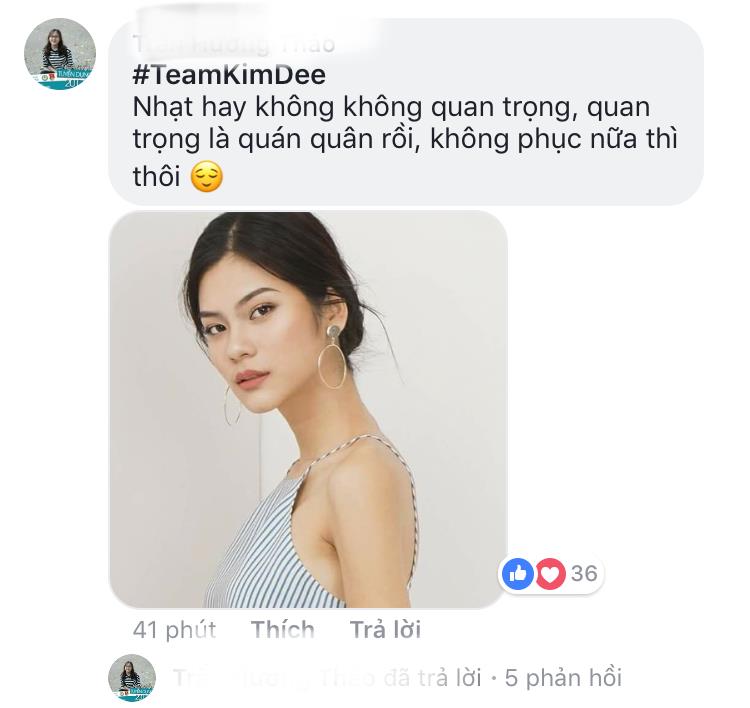Screen dimensions: 750x708
Task: Like the comment with Thích
Action: click(282, 630)
